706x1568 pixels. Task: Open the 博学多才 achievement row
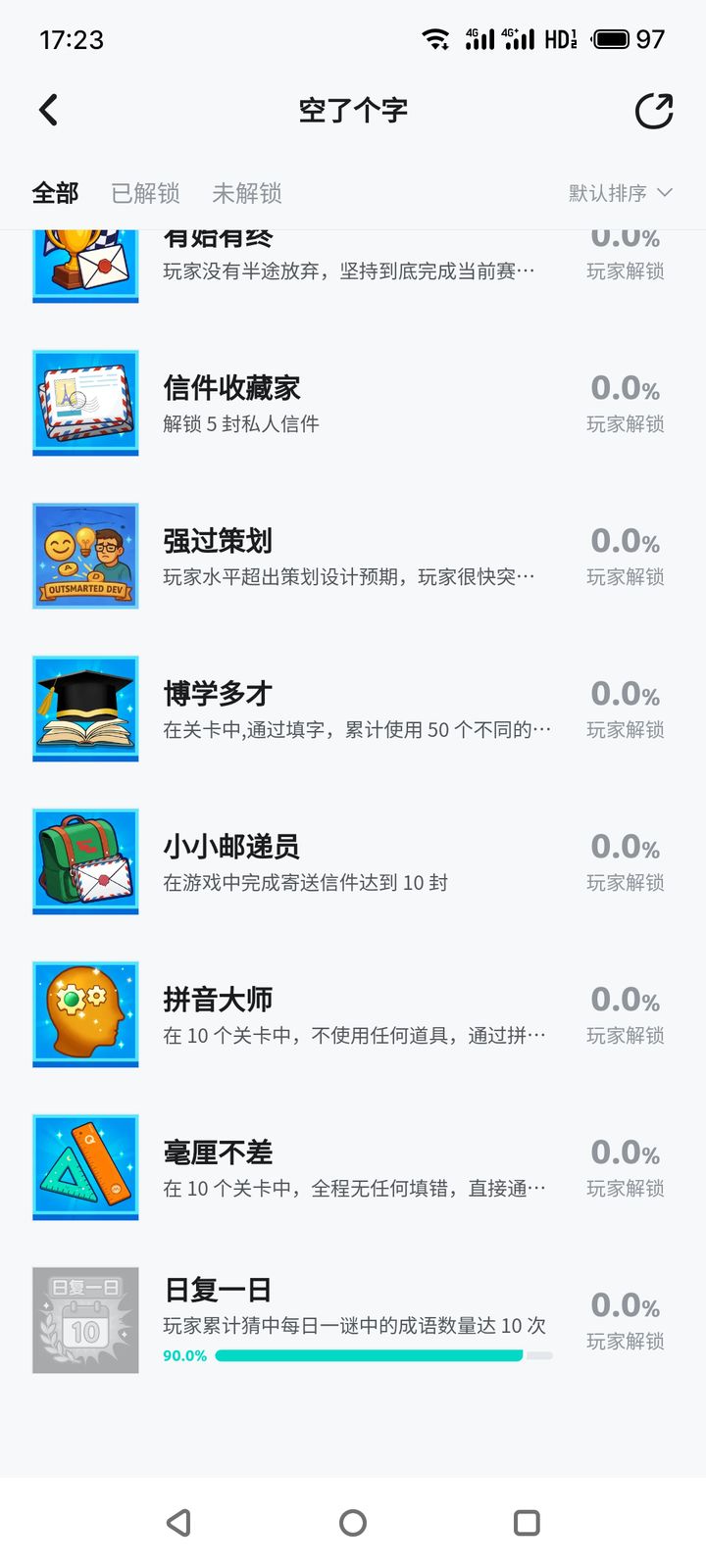(353, 709)
